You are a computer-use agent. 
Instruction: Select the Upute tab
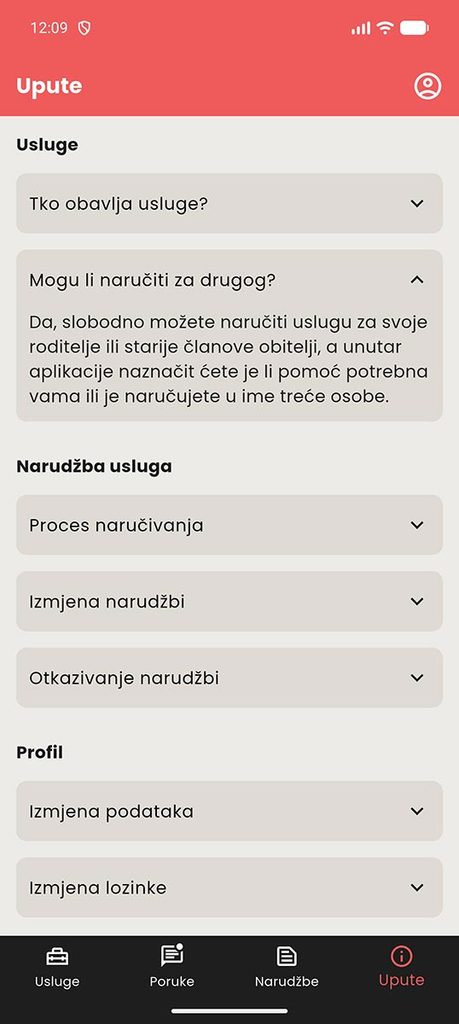[x=402, y=967]
